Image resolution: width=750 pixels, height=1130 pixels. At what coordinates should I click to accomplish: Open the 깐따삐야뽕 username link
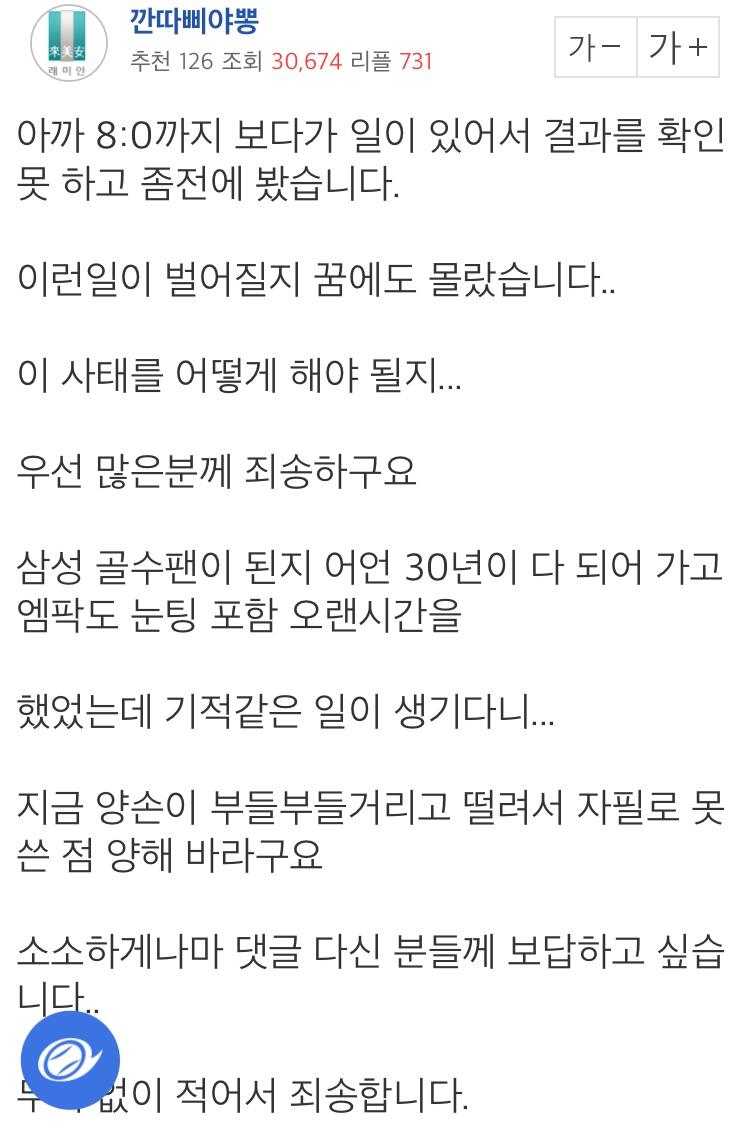click(x=193, y=20)
